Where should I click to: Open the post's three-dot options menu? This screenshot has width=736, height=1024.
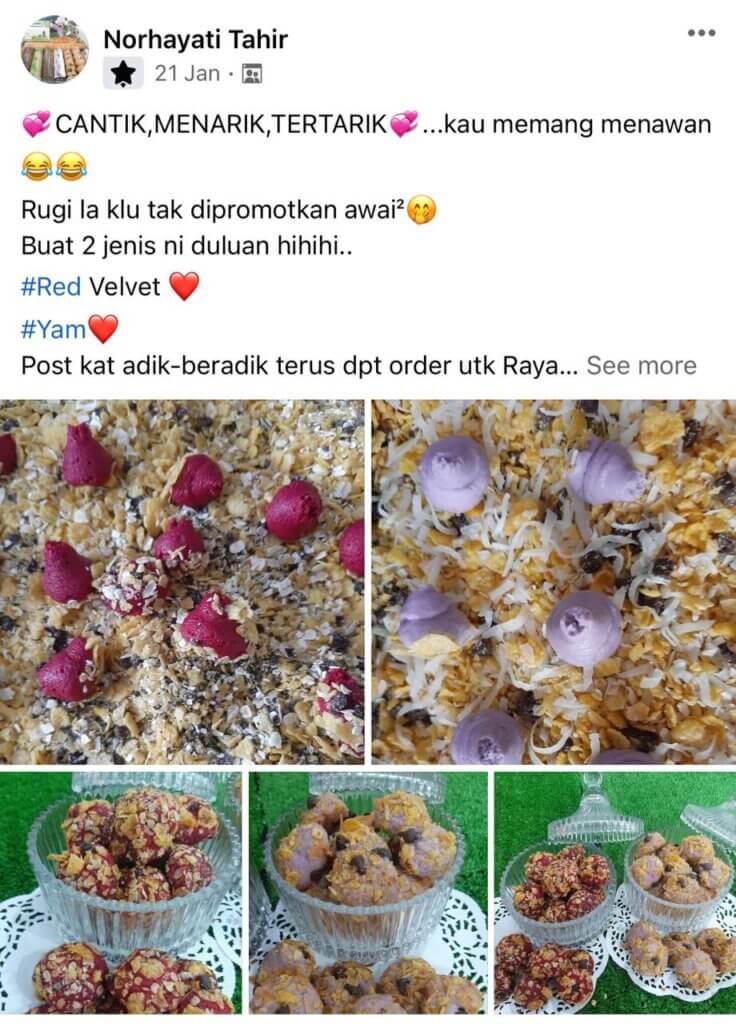pos(701,33)
